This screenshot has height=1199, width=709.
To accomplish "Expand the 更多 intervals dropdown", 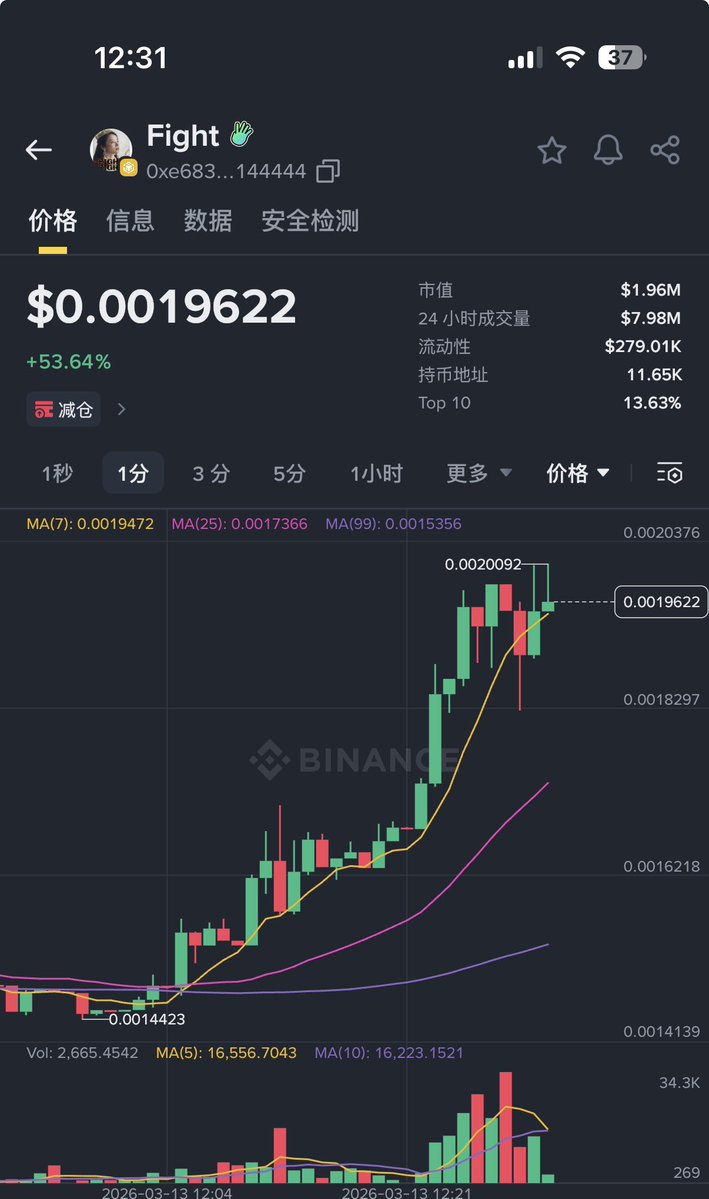I will tap(479, 473).
